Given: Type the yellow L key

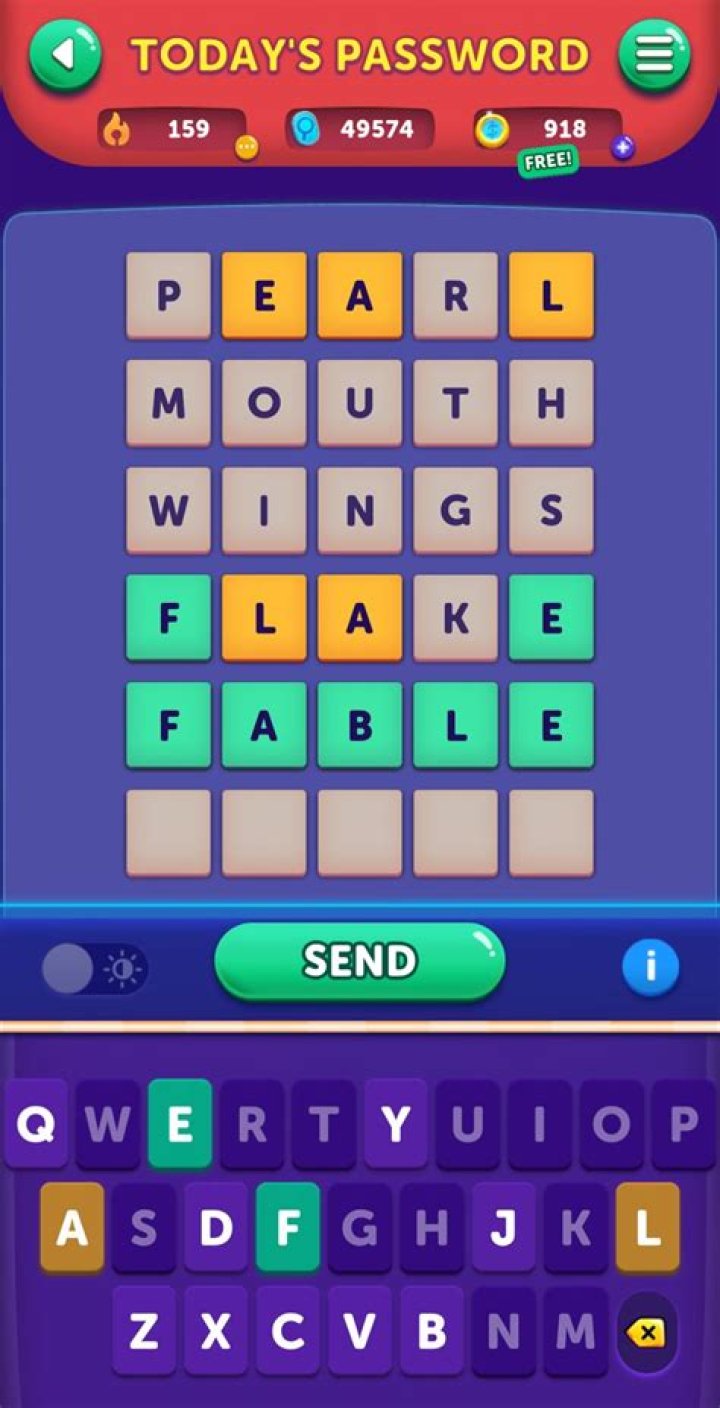Looking at the screenshot, I should [x=648, y=1228].
